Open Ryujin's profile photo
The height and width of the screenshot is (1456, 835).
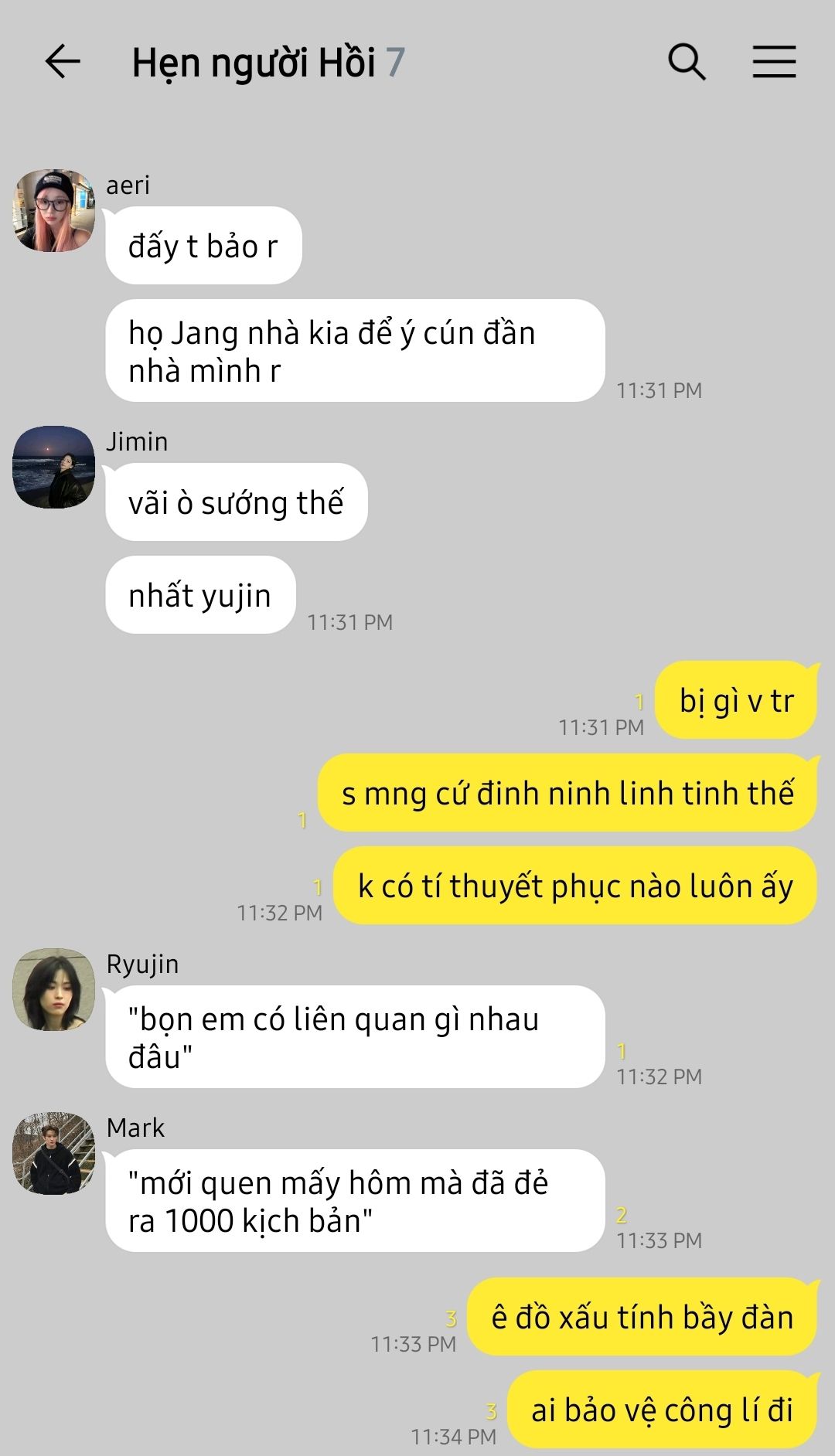54,989
